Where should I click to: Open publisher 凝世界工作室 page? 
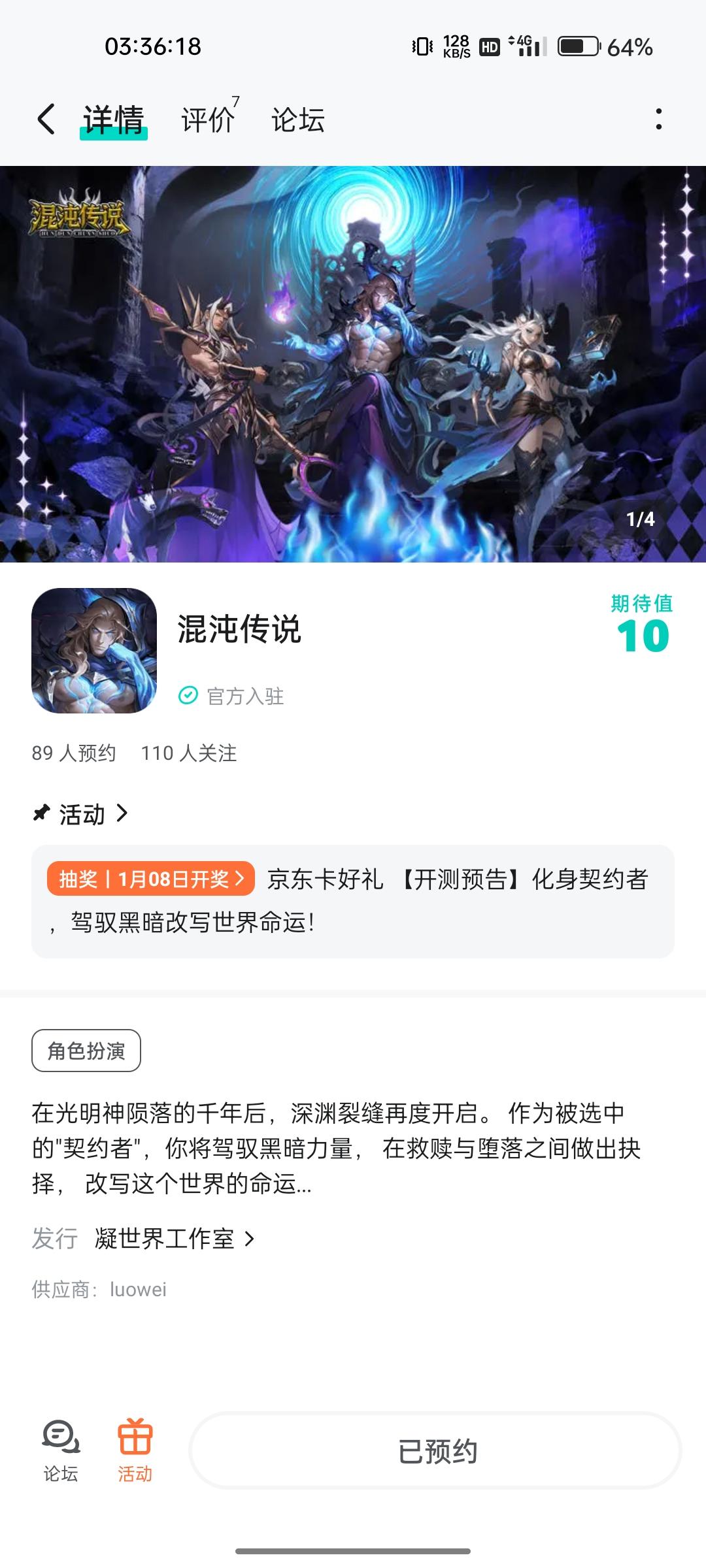(x=174, y=1238)
